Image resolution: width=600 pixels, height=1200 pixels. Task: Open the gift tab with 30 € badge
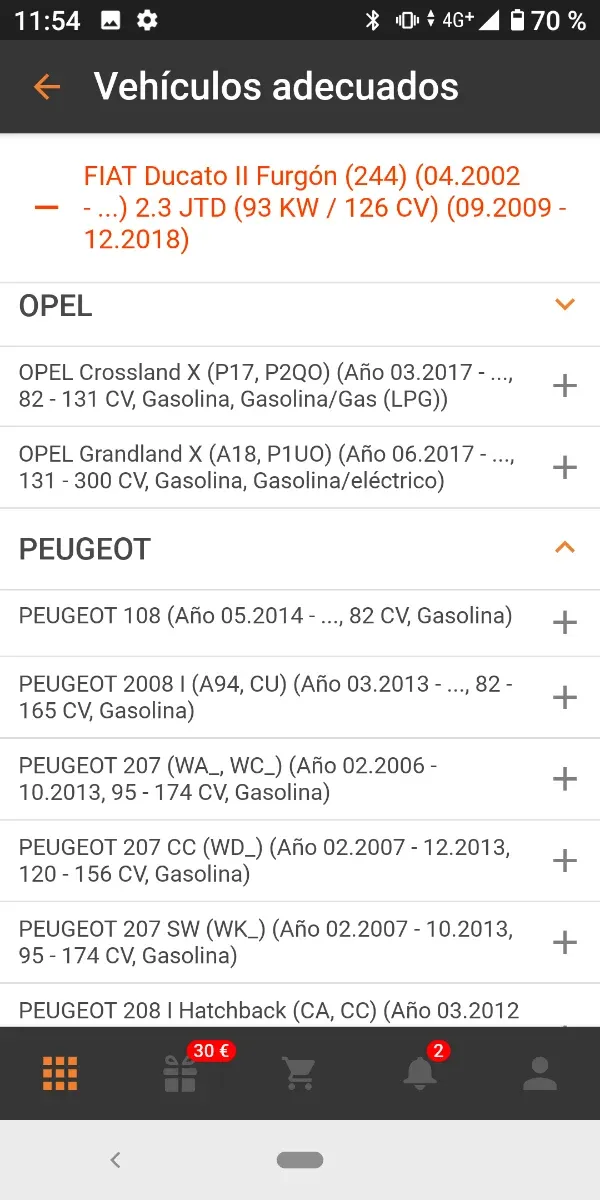pos(181,1073)
